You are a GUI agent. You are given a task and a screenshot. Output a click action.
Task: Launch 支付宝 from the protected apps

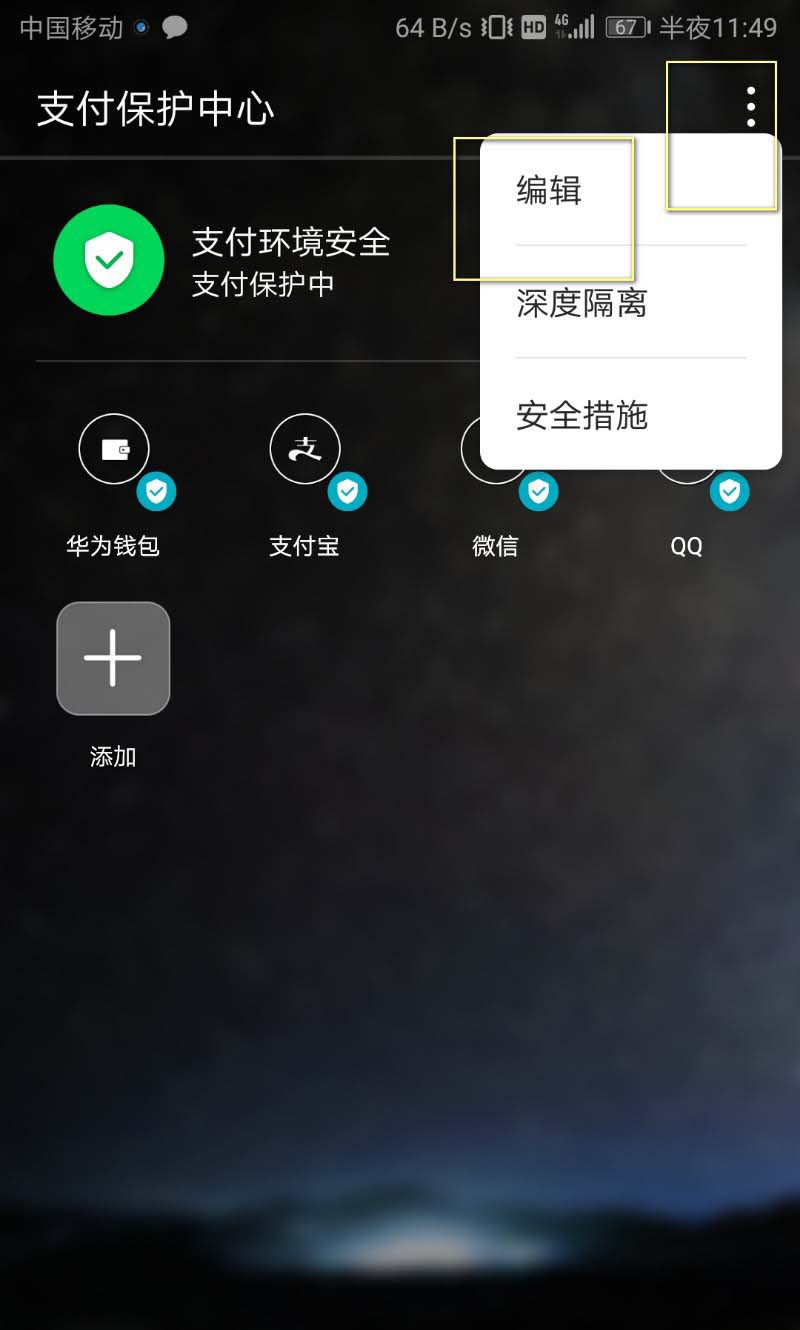point(305,450)
